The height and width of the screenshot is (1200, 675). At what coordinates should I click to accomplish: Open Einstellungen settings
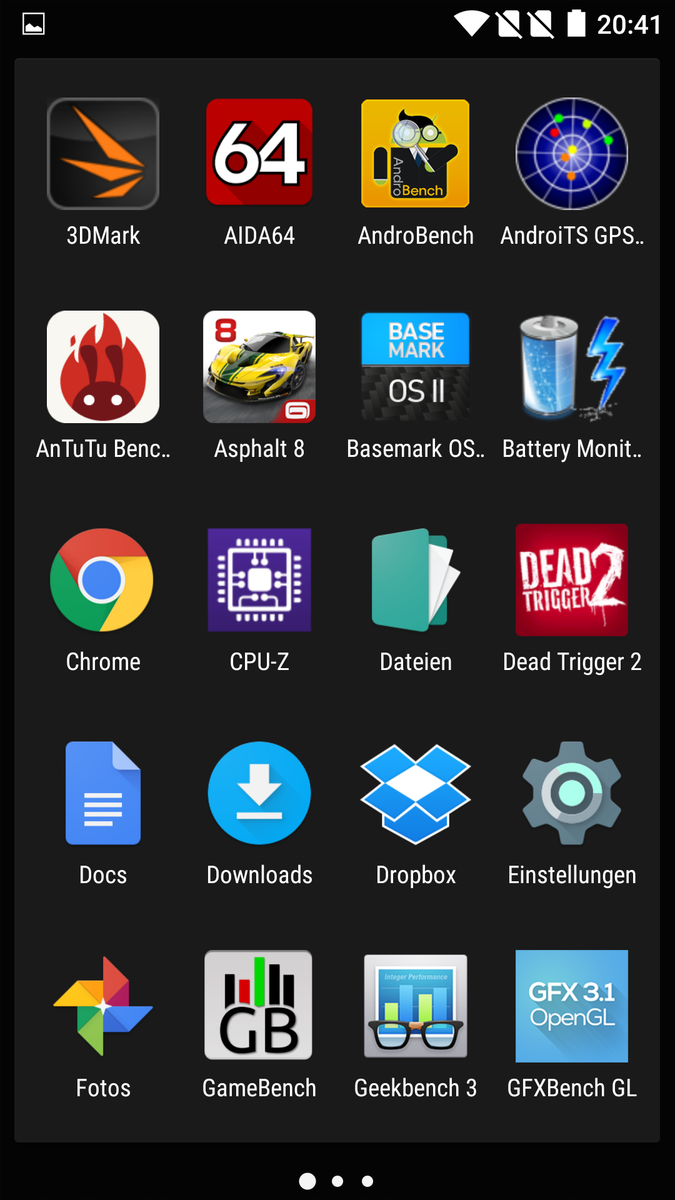571,793
